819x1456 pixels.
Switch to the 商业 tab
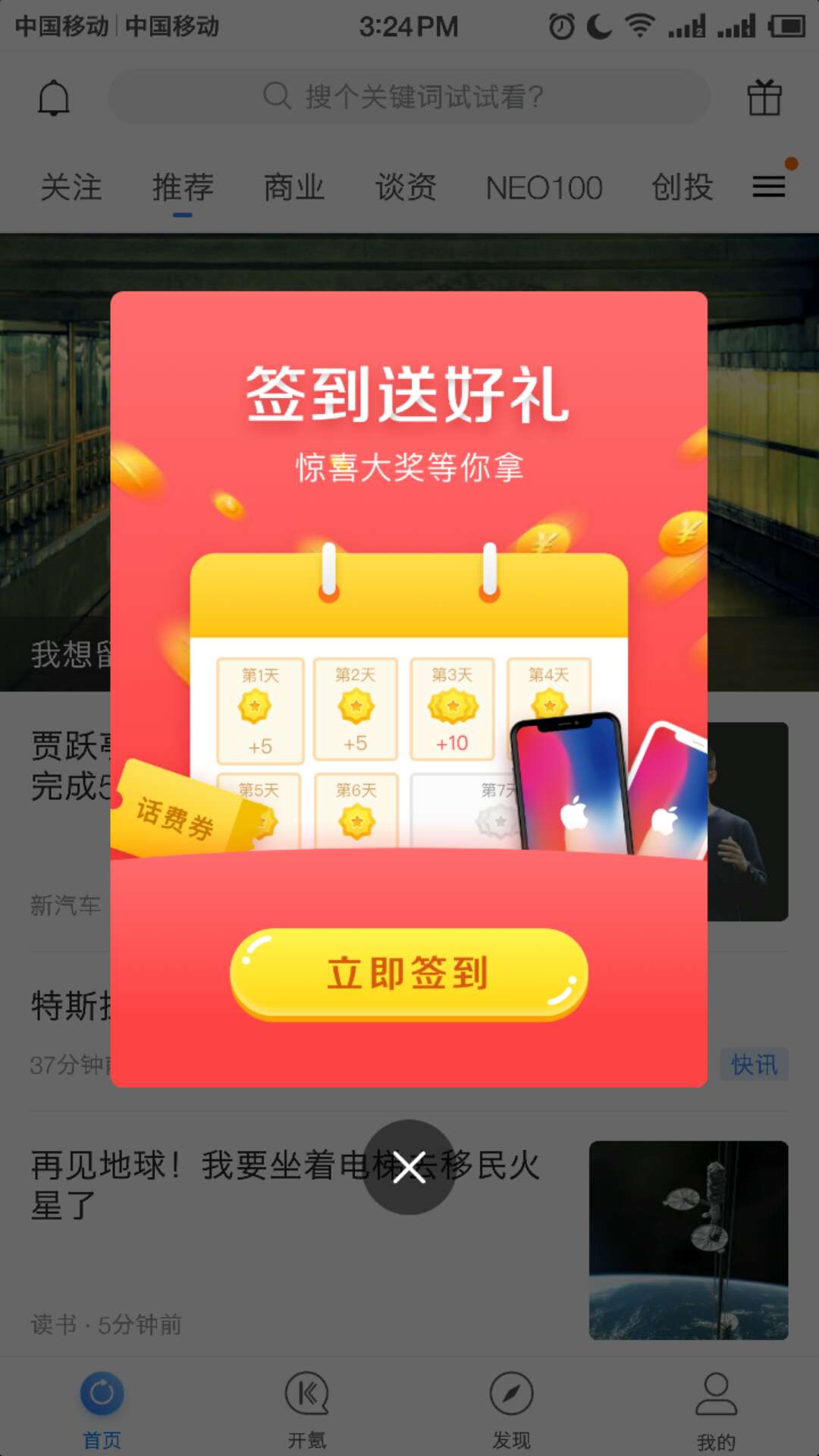pyautogui.click(x=294, y=187)
